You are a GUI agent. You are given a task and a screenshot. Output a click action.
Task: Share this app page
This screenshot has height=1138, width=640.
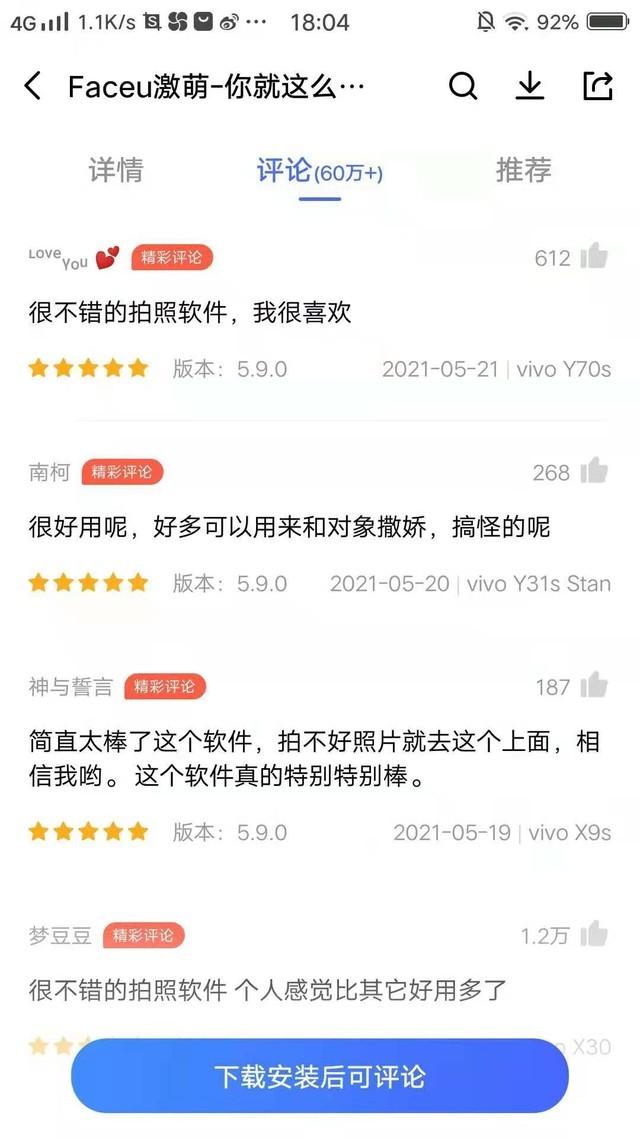point(597,86)
